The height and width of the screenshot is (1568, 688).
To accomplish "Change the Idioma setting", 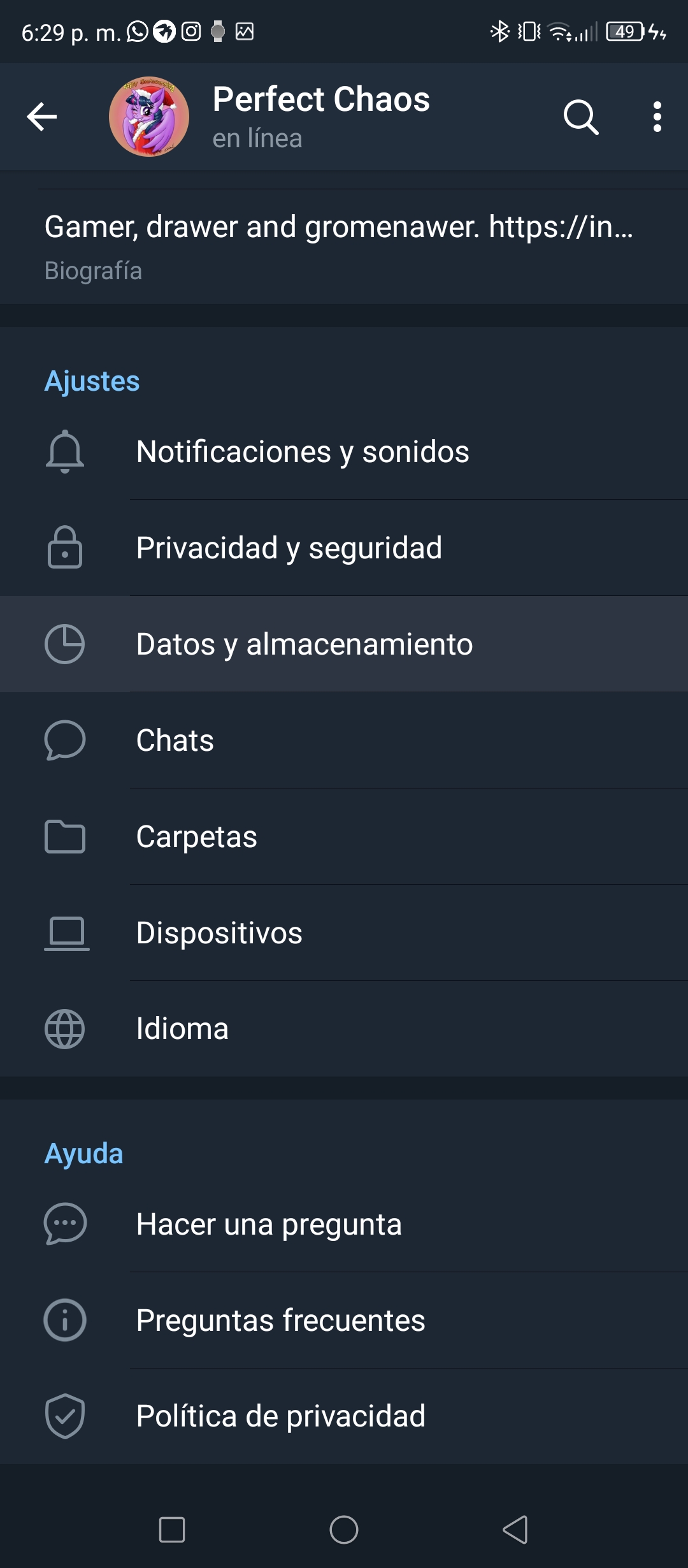I will coord(344,1029).
